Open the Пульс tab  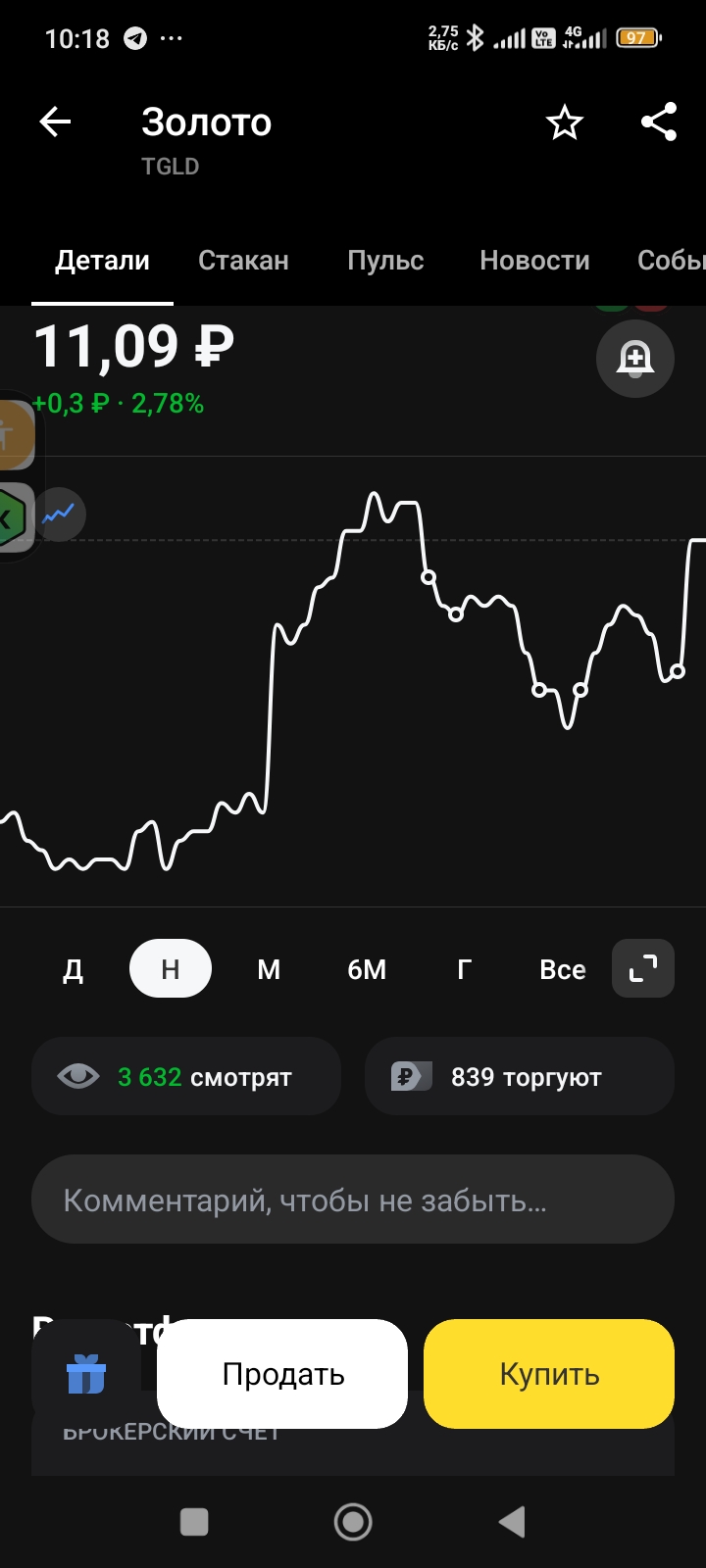(385, 261)
